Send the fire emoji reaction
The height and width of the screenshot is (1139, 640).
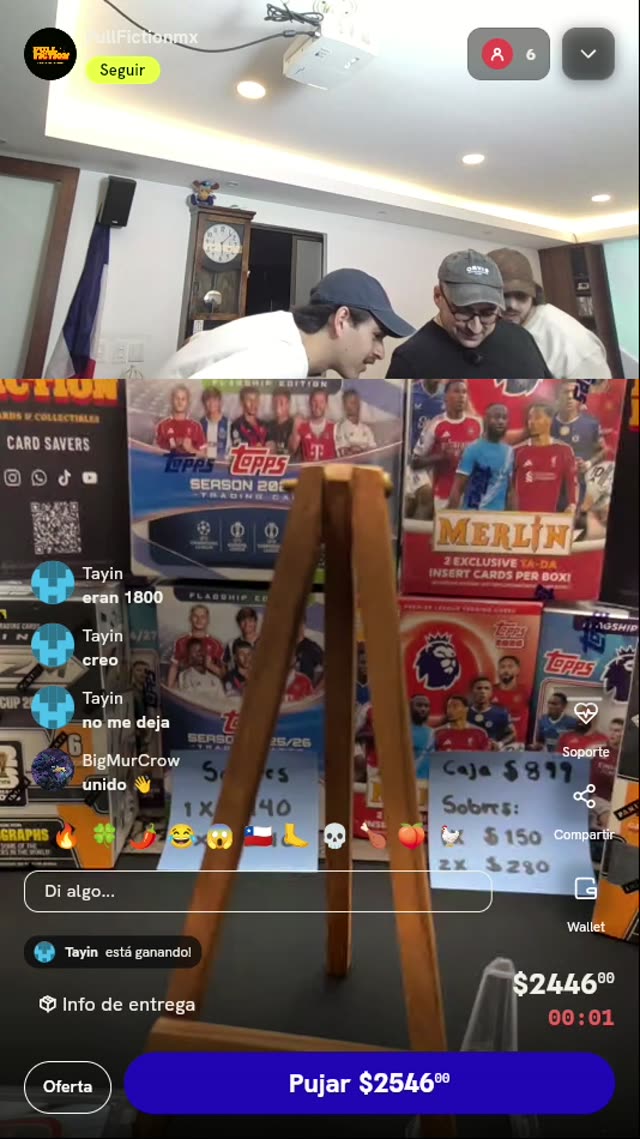[66, 836]
